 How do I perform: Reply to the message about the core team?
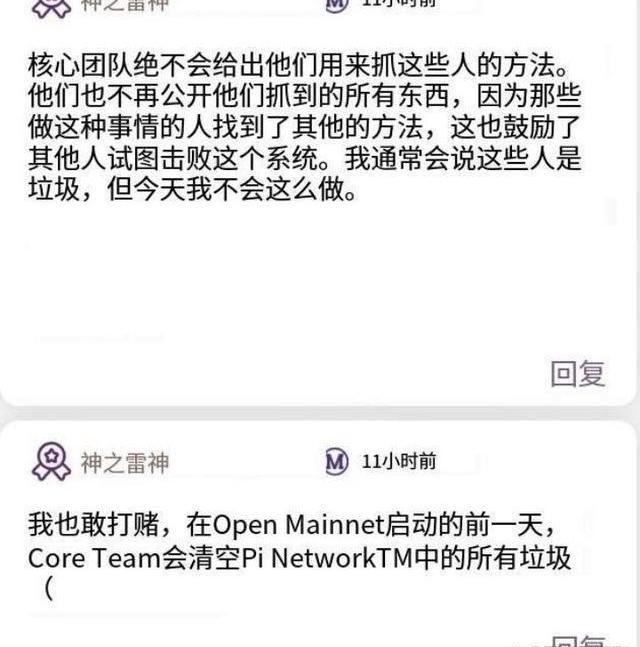tap(577, 374)
